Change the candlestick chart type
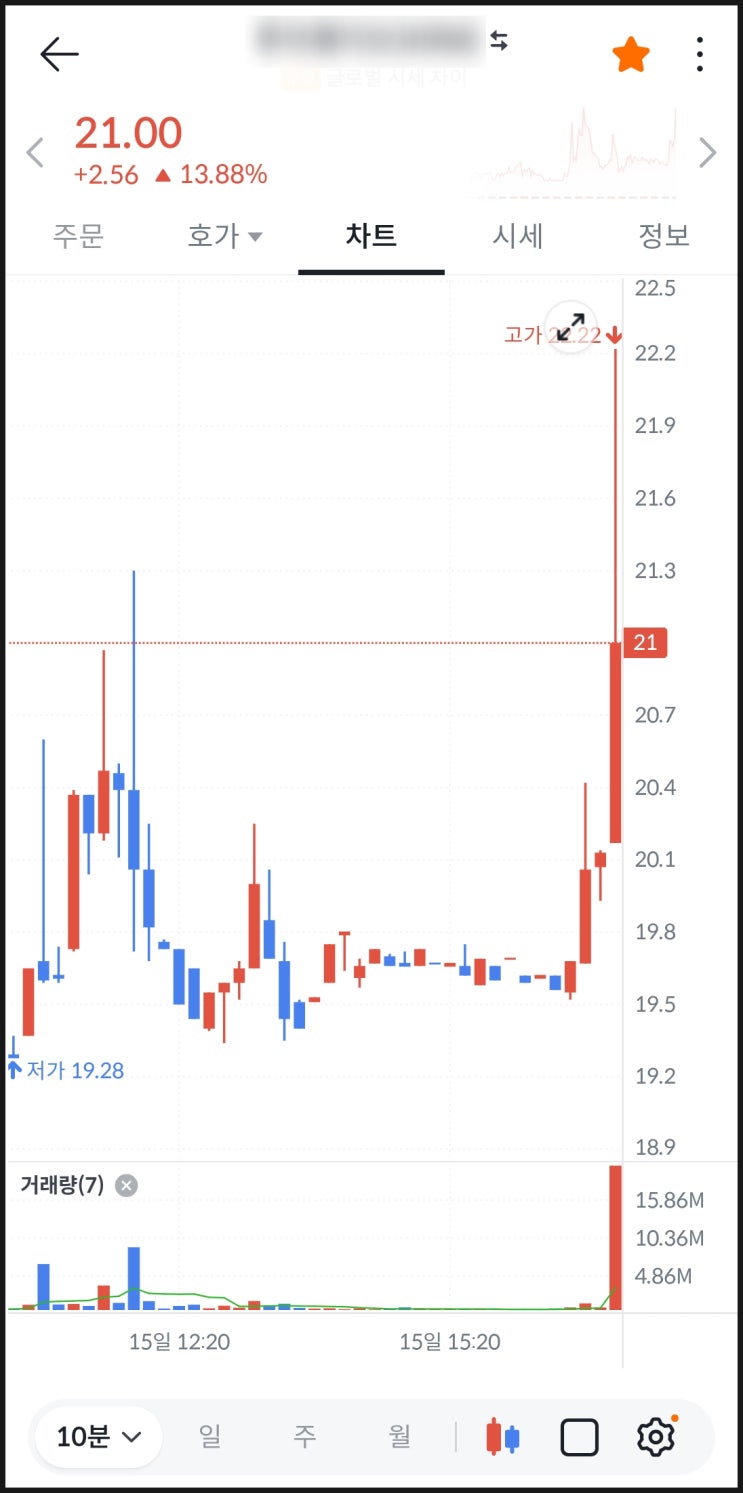The image size is (743, 1493). pyautogui.click(x=503, y=1438)
